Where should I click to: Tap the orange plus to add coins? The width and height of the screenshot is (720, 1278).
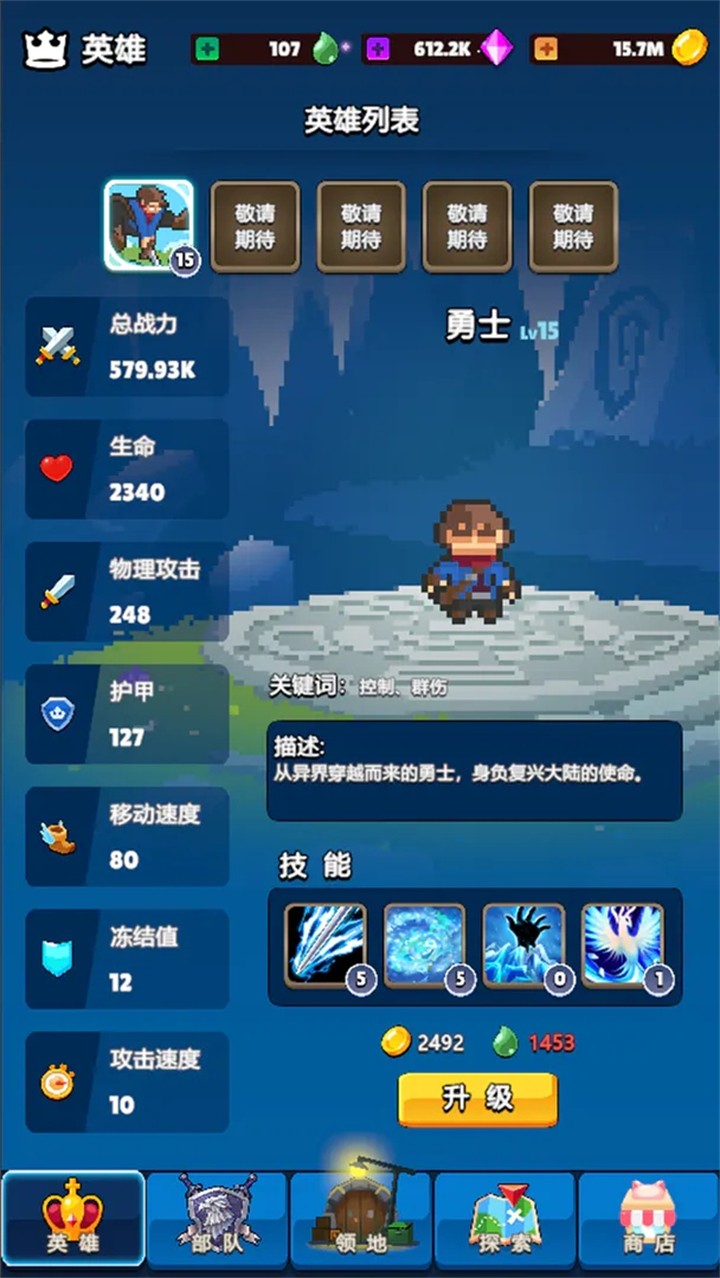[545, 48]
